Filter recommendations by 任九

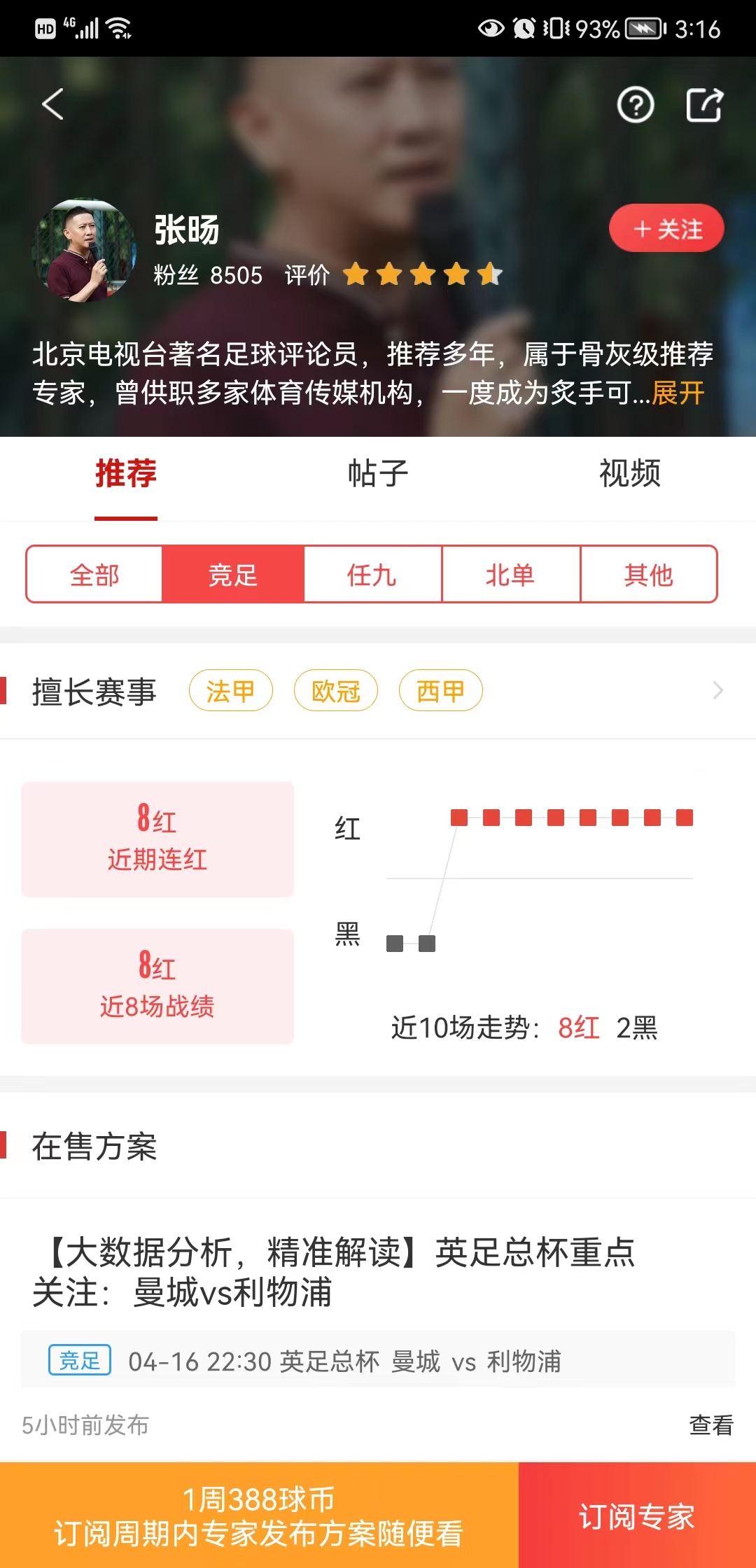pyautogui.click(x=372, y=575)
